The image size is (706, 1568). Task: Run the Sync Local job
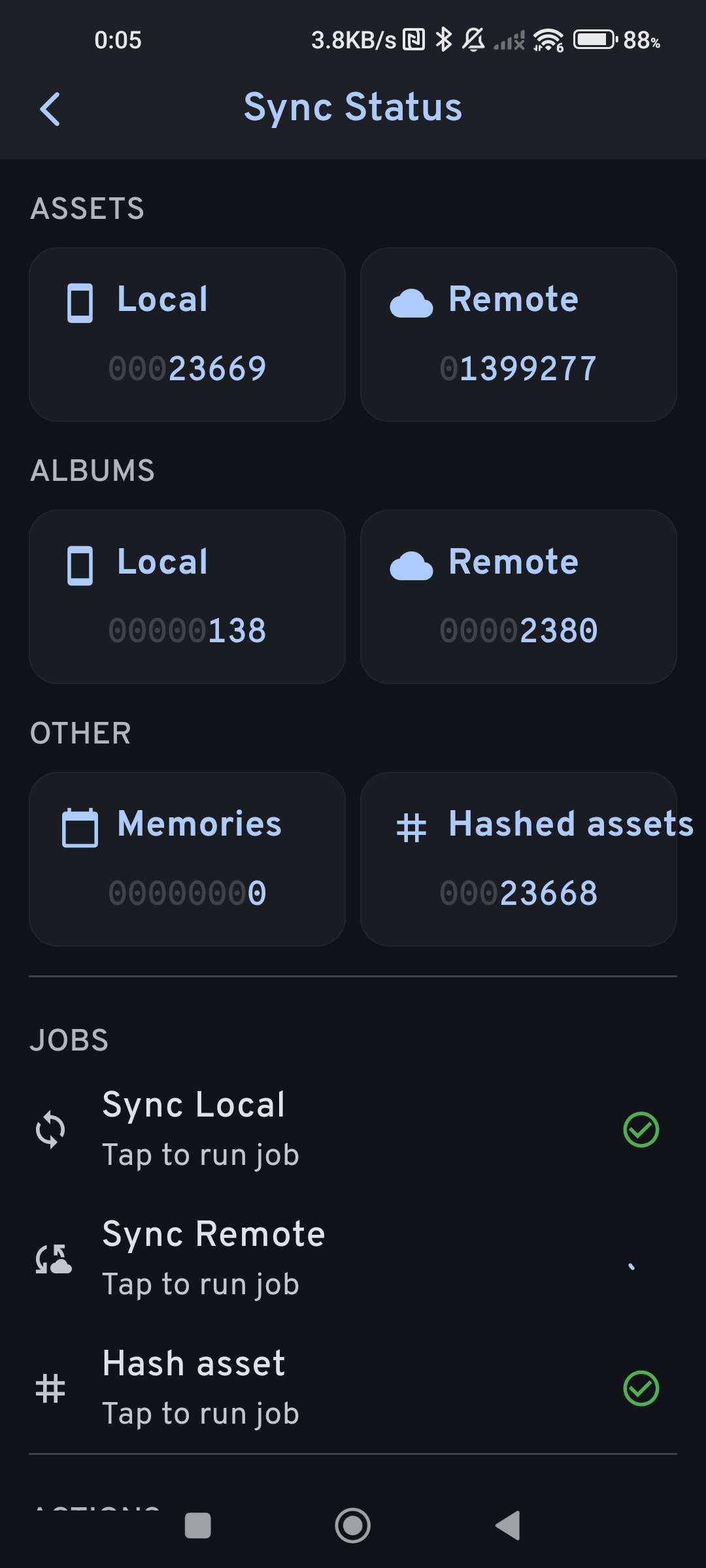[x=200, y=1128]
